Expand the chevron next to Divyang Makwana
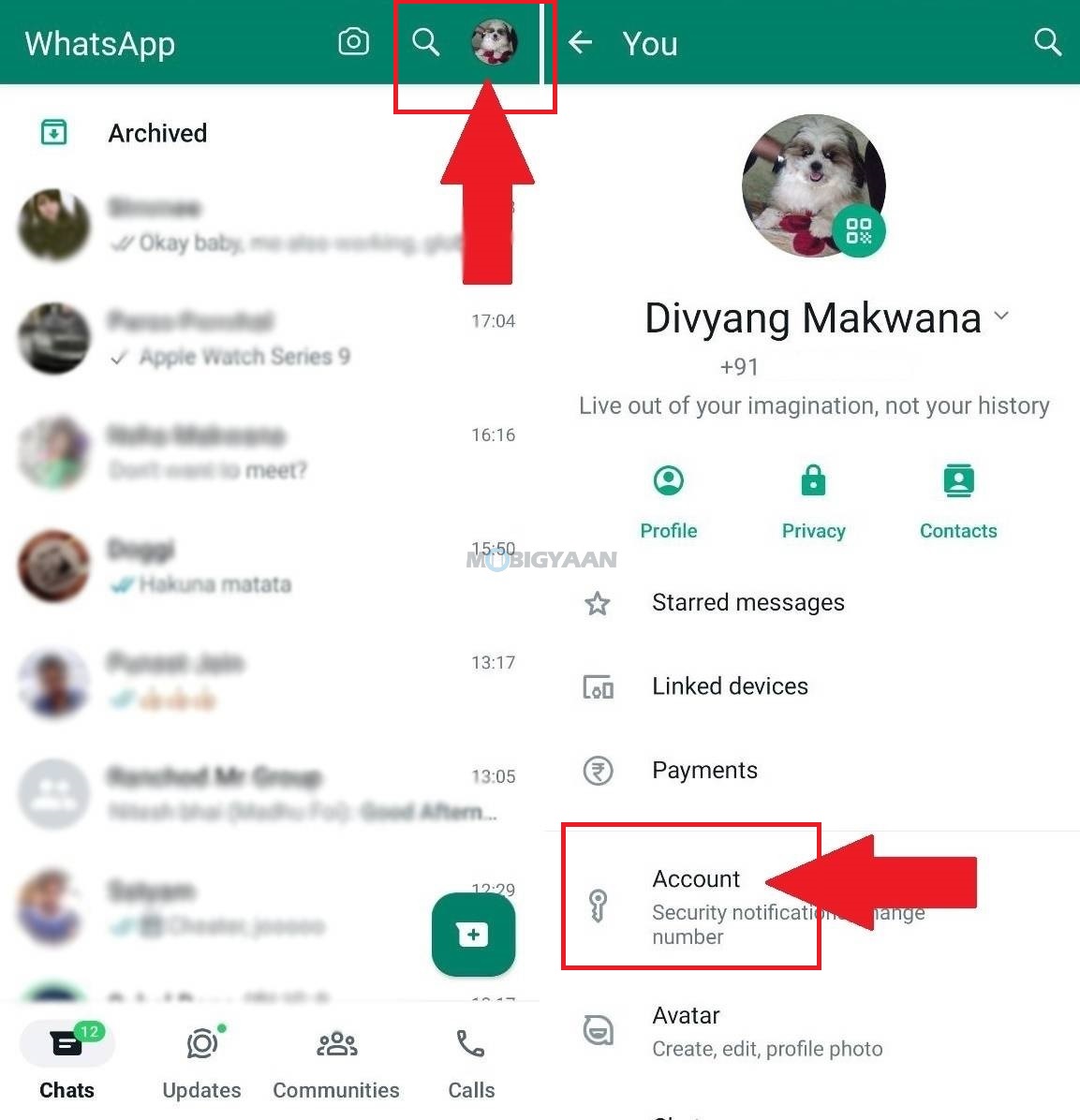1080x1120 pixels. (1001, 317)
